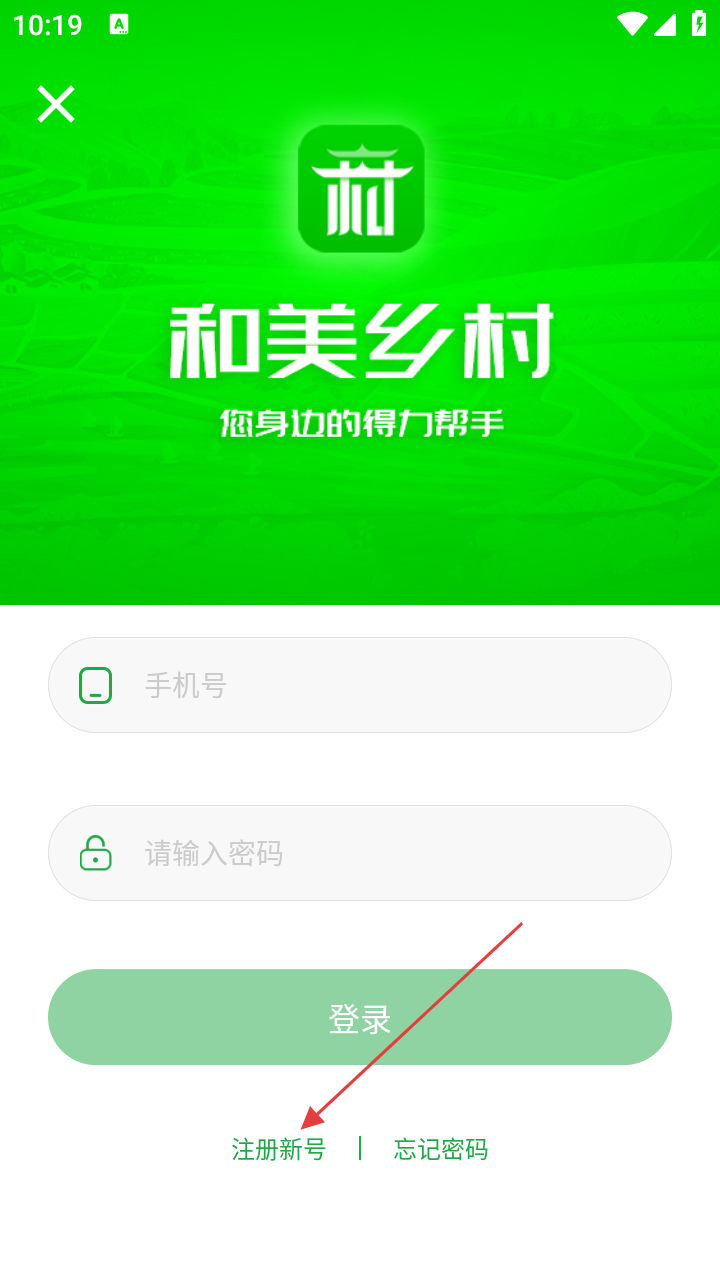This screenshot has width=720, height=1280.
Task: Focus the 请输入密码 password field
Action: tap(380, 853)
